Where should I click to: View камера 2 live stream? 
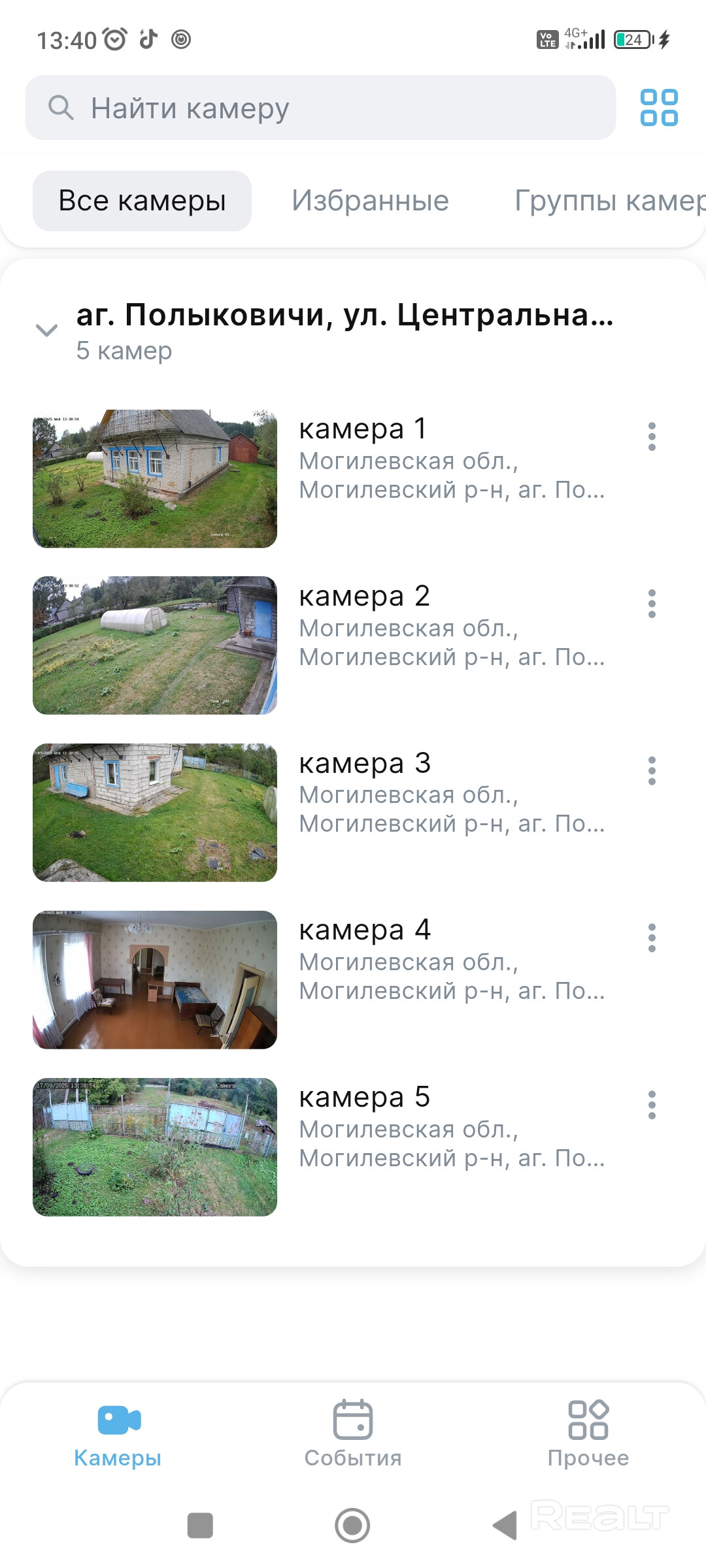point(155,645)
